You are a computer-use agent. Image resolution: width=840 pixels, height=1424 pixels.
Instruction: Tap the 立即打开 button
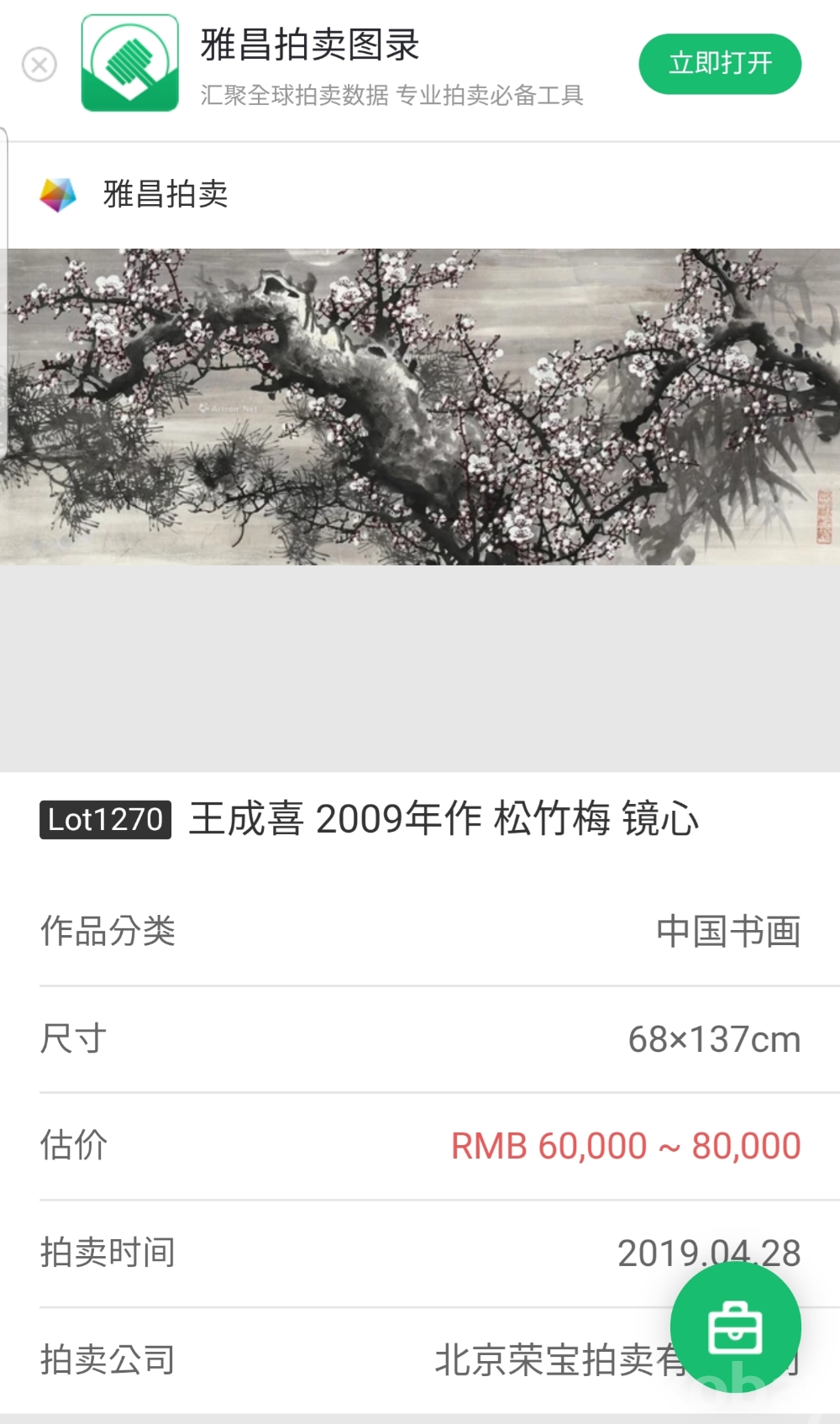[720, 64]
